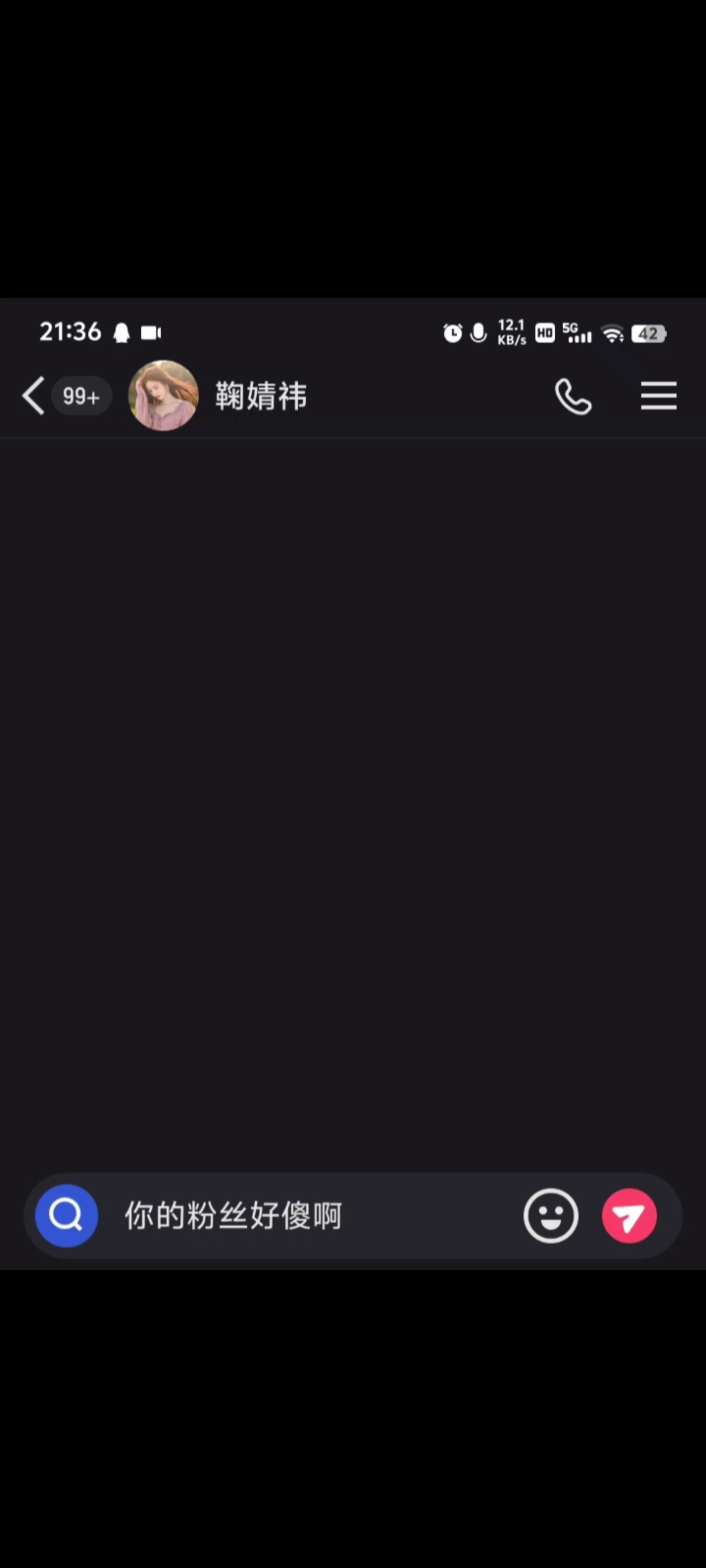Viewport: 706px width, 1568px height.
Task: Tap the blue search icon beside the input
Action: click(x=67, y=1216)
